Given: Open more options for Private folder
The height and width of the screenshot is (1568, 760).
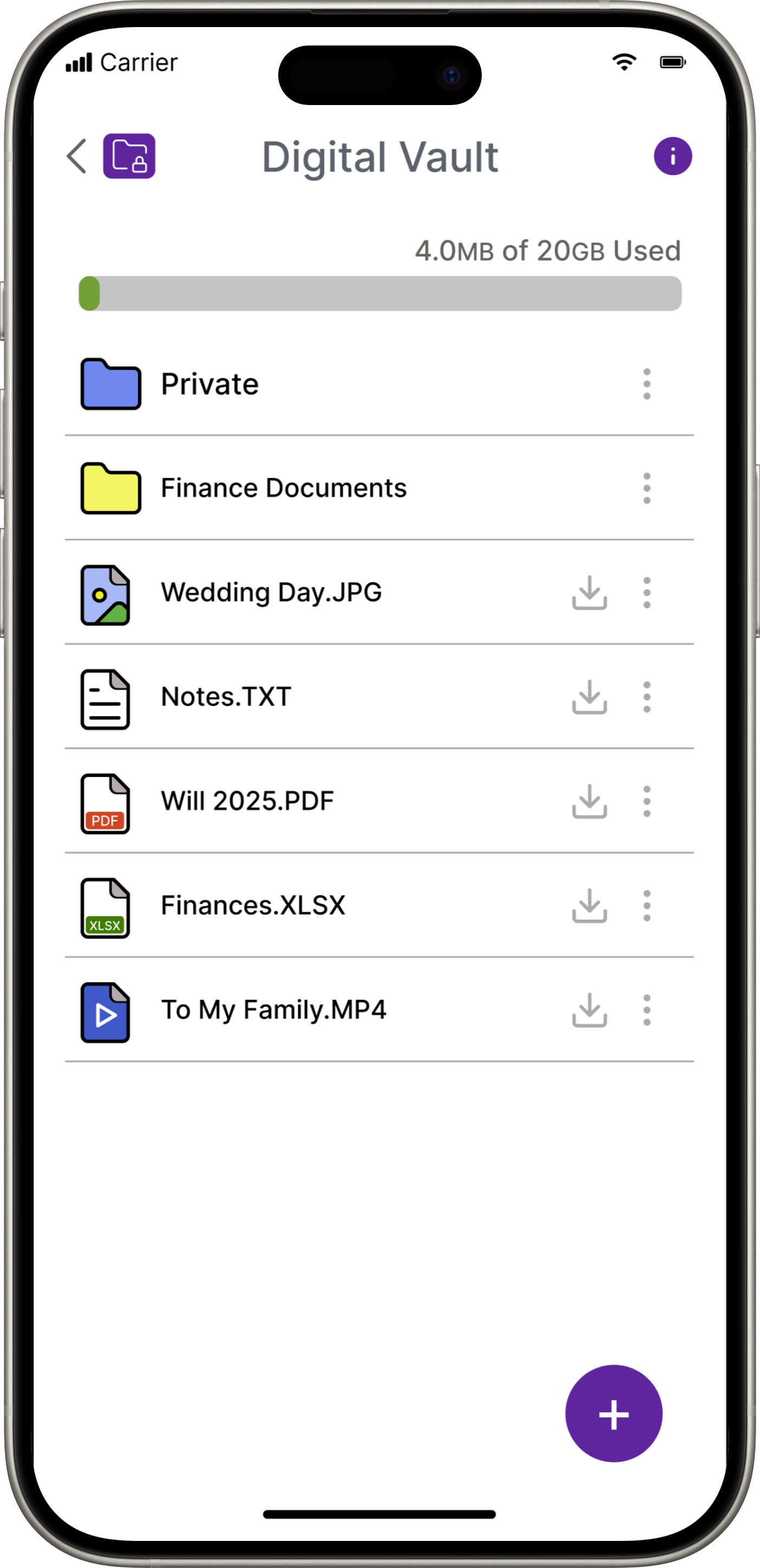Looking at the screenshot, I should point(646,384).
